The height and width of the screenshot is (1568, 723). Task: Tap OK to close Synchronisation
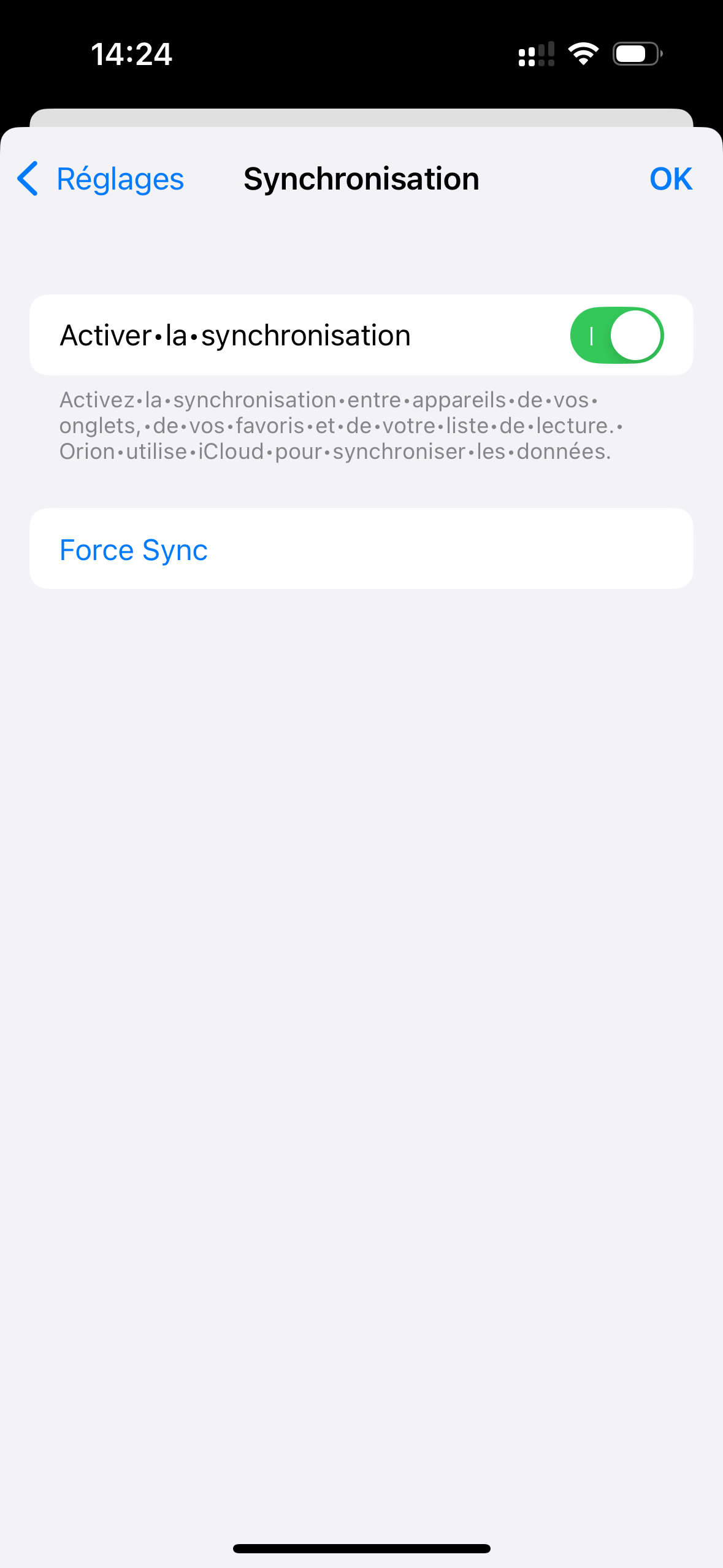[670, 179]
